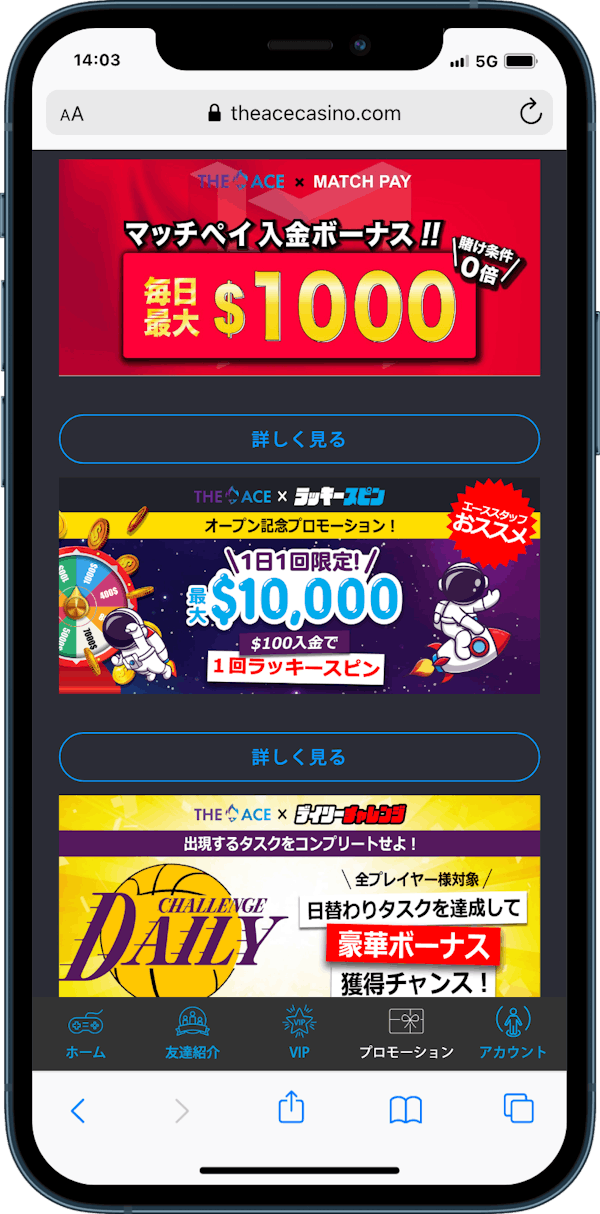Viewport: 600px width, 1214px height.
Task: Tap the theacecasino.com address field
Action: coord(299,112)
